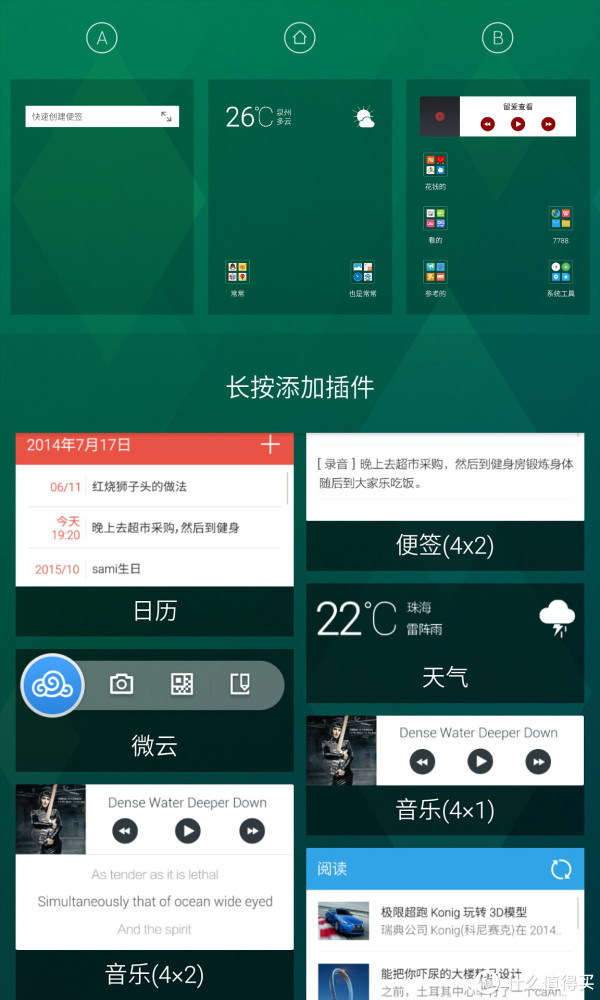Choose the 阅读 reading widget
Screen dimensions: 600x1000
tap(444, 922)
